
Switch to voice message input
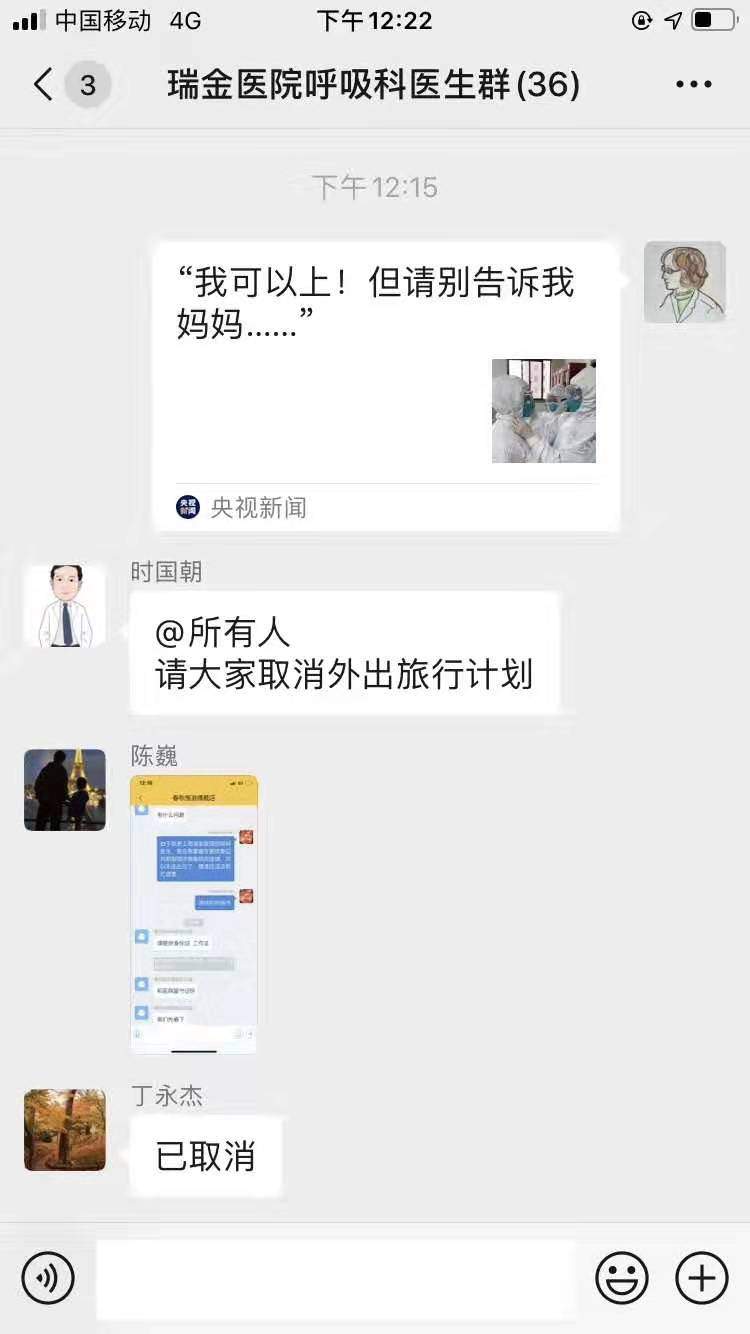(48, 1277)
